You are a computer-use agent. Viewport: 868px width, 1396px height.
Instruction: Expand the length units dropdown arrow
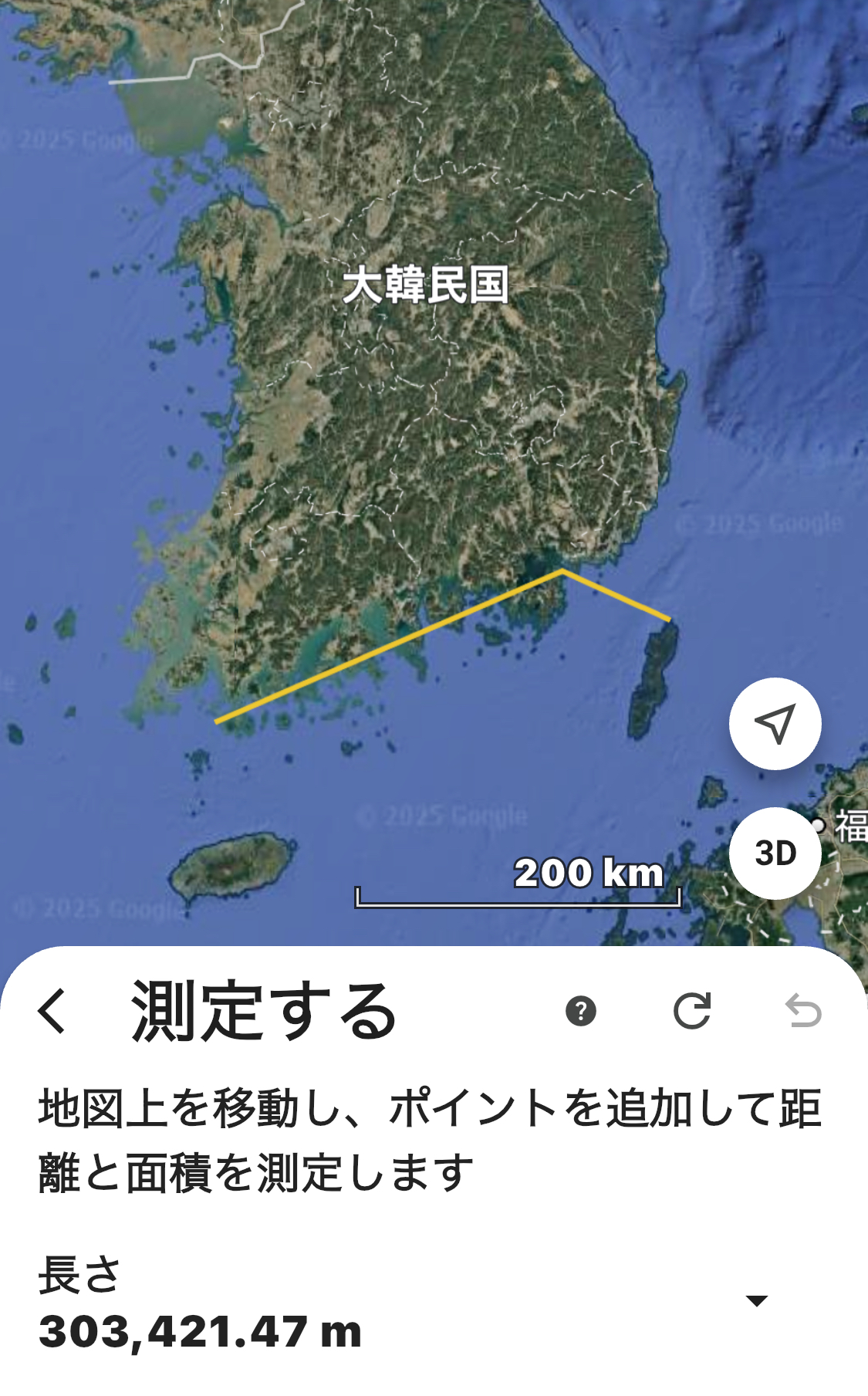click(757, 1301)
